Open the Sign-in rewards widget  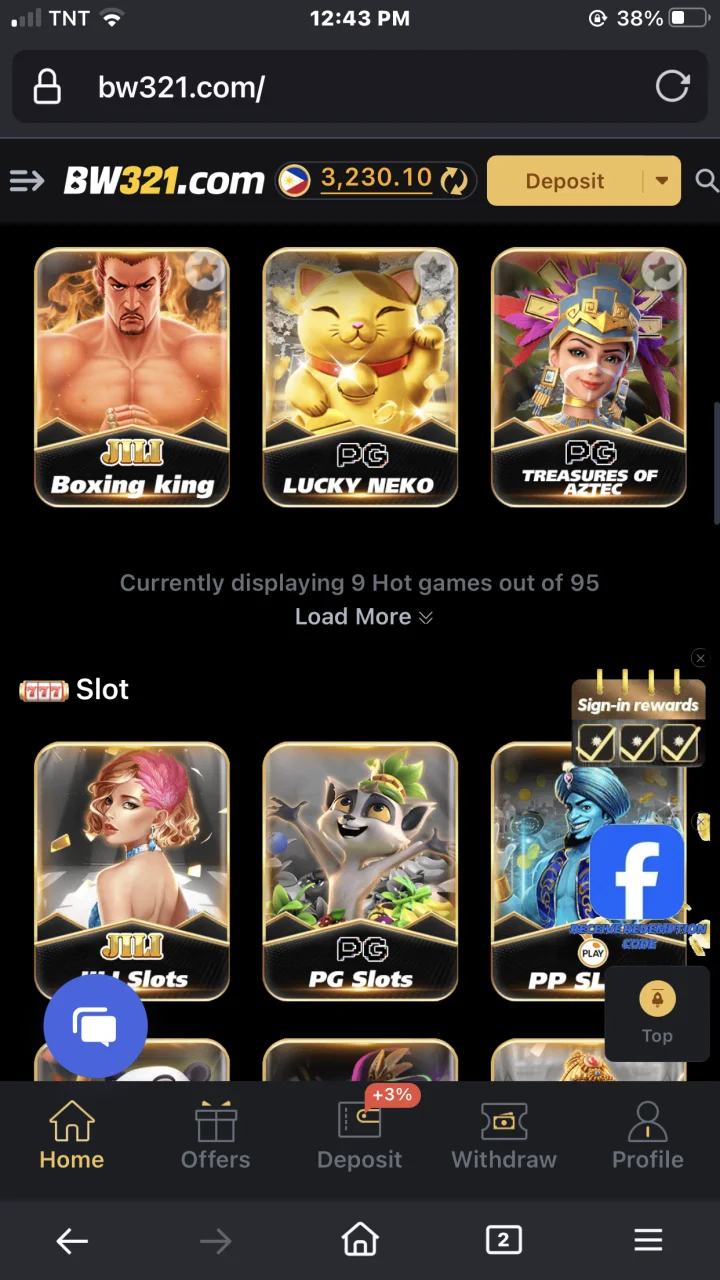pyautogui.click(x=639, y=722)
